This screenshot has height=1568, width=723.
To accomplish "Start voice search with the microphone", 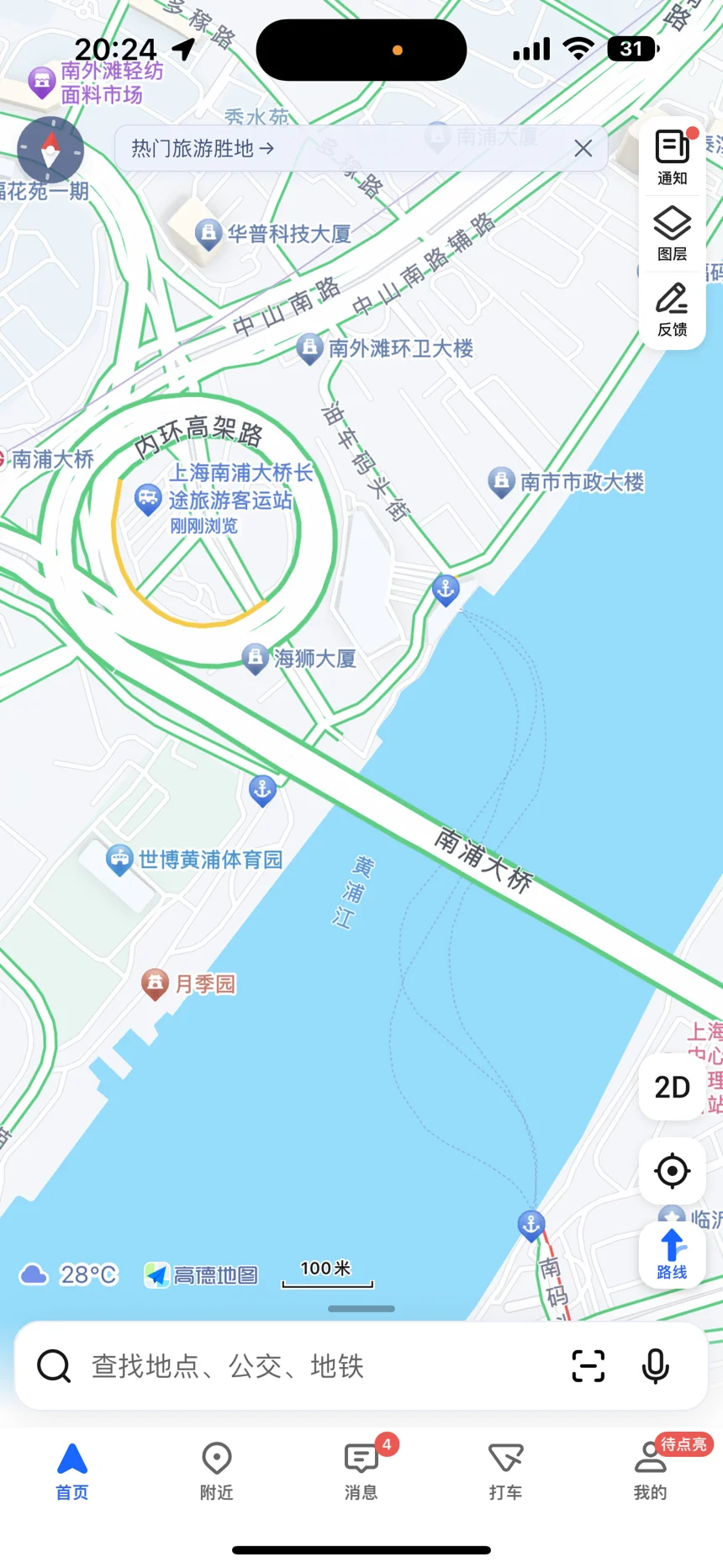I will pyautogui.click(x=656, y=1366).
